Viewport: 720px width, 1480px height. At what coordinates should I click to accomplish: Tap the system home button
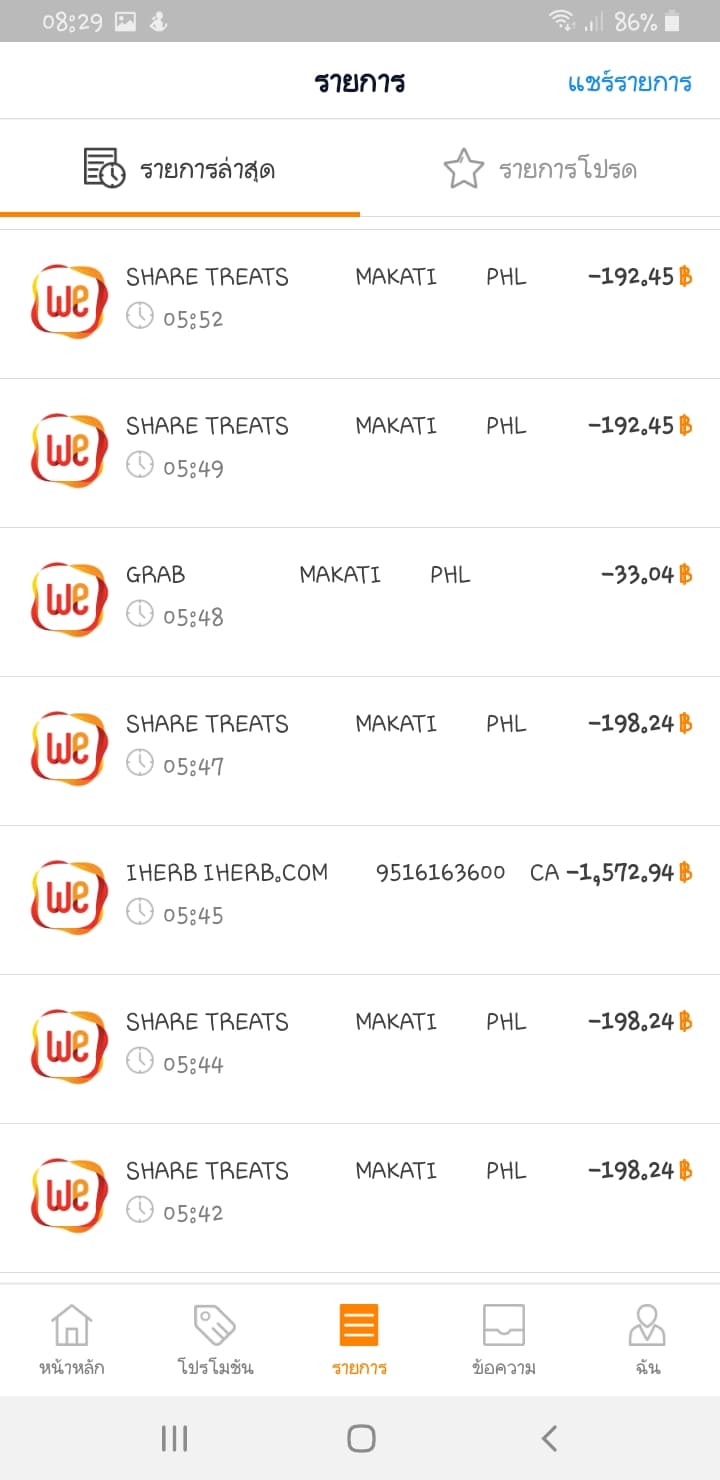[361, 1438]
